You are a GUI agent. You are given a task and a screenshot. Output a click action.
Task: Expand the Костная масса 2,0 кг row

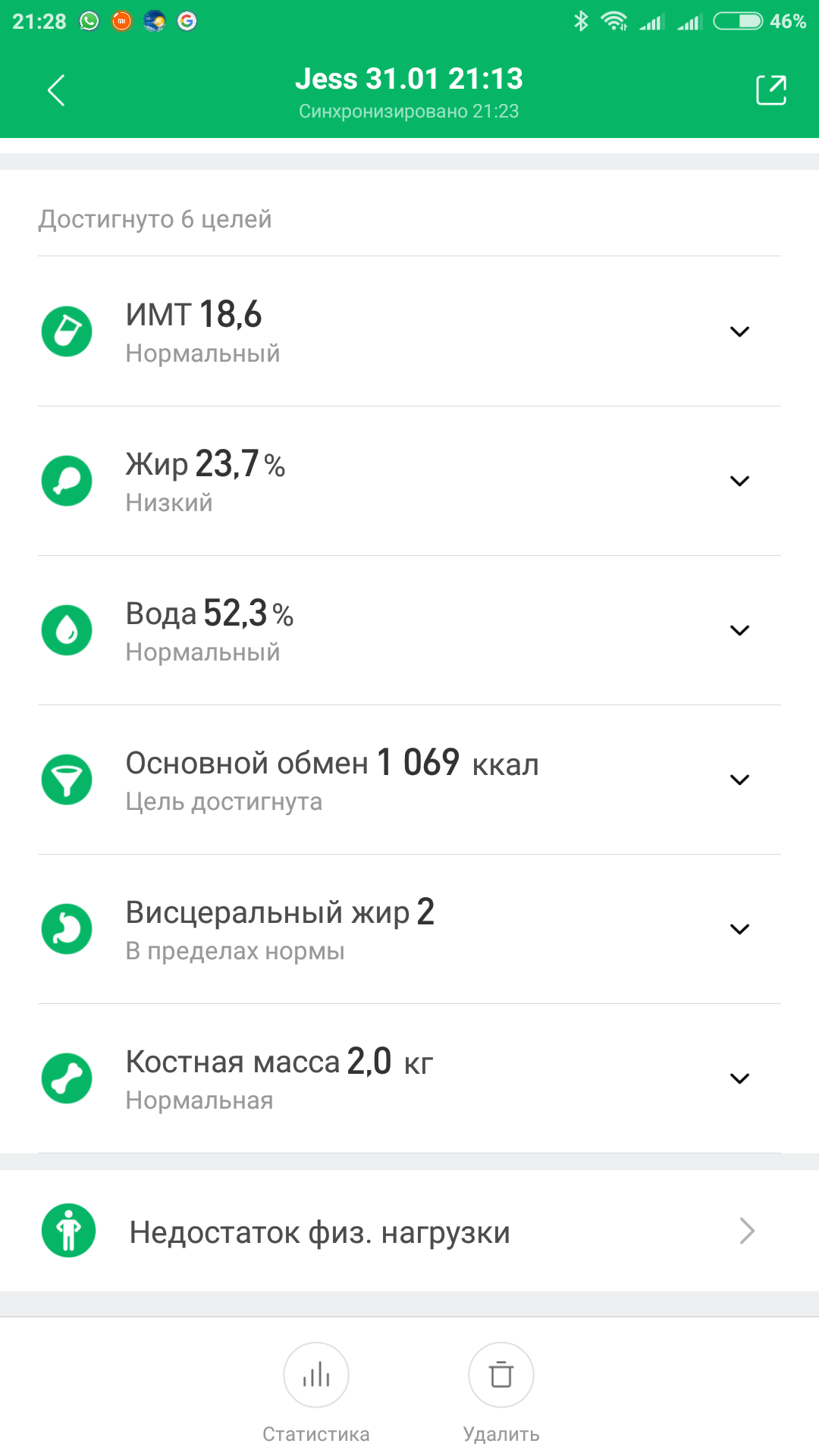coord(739,1078)
